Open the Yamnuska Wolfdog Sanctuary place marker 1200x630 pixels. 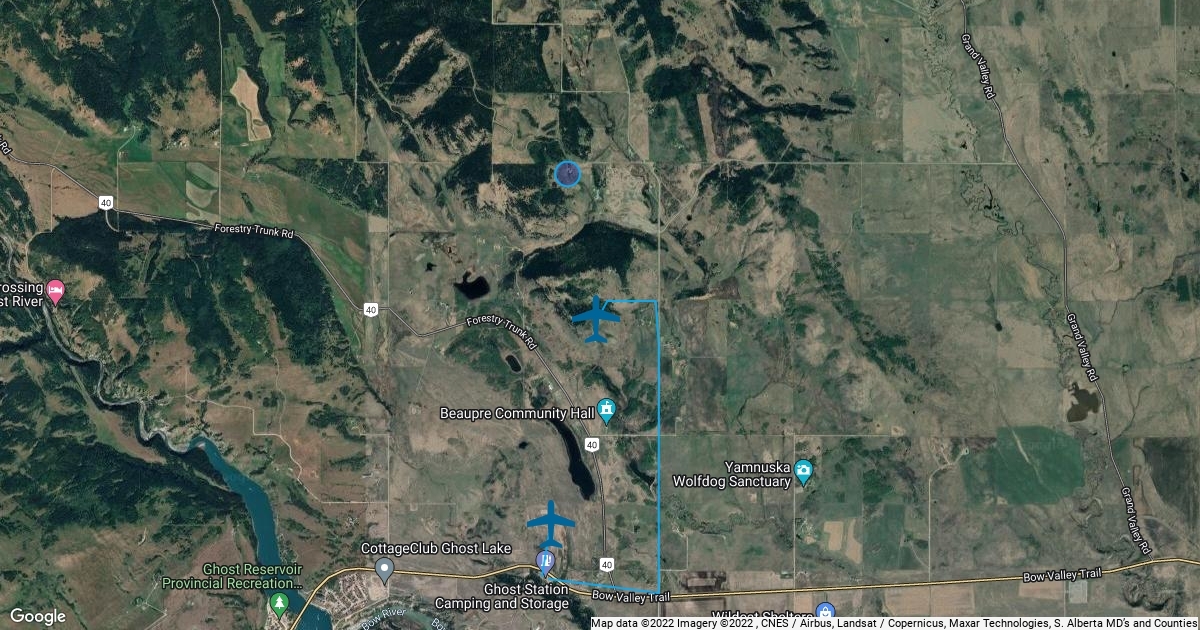[x=803, y=471]
